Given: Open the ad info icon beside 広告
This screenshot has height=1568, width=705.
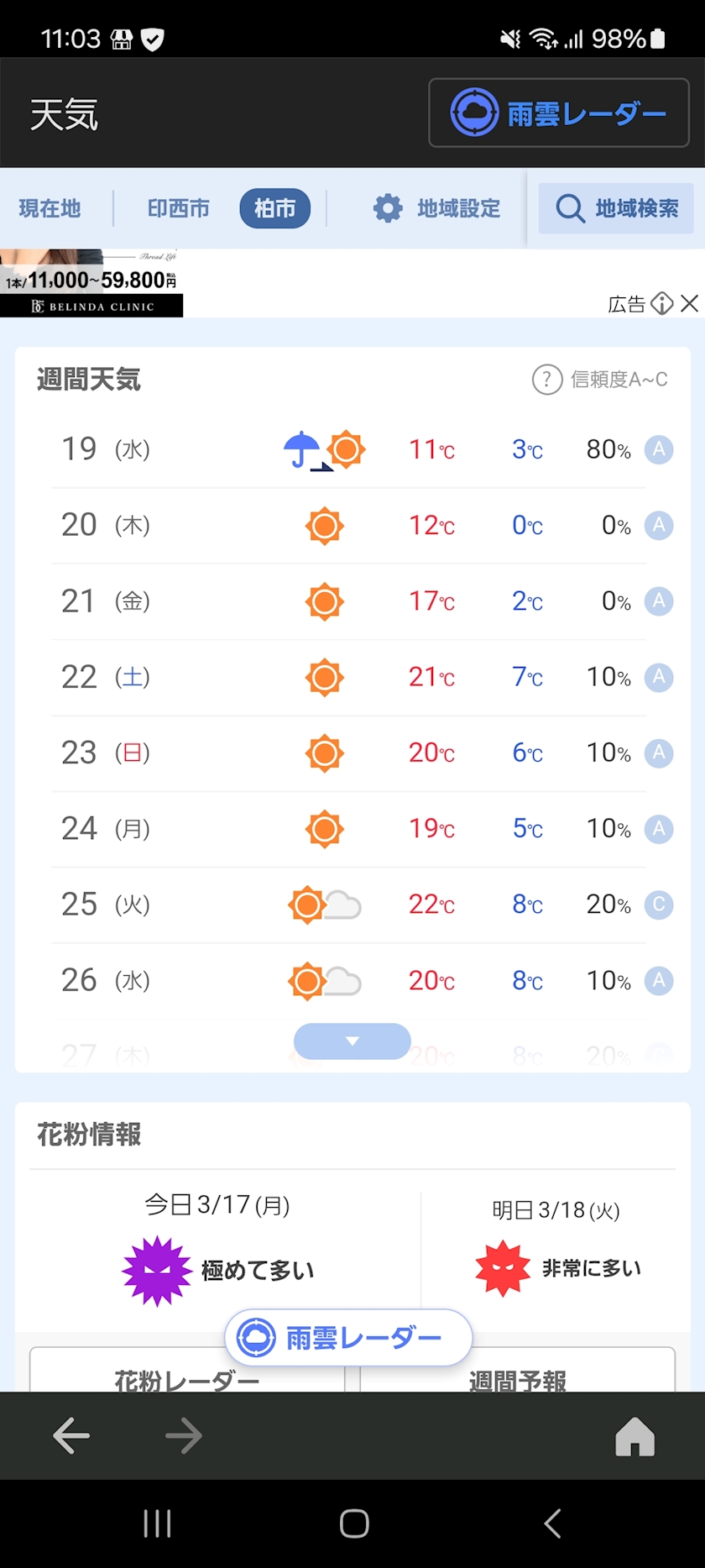Looking at the screenshot, I should point(662,303).
